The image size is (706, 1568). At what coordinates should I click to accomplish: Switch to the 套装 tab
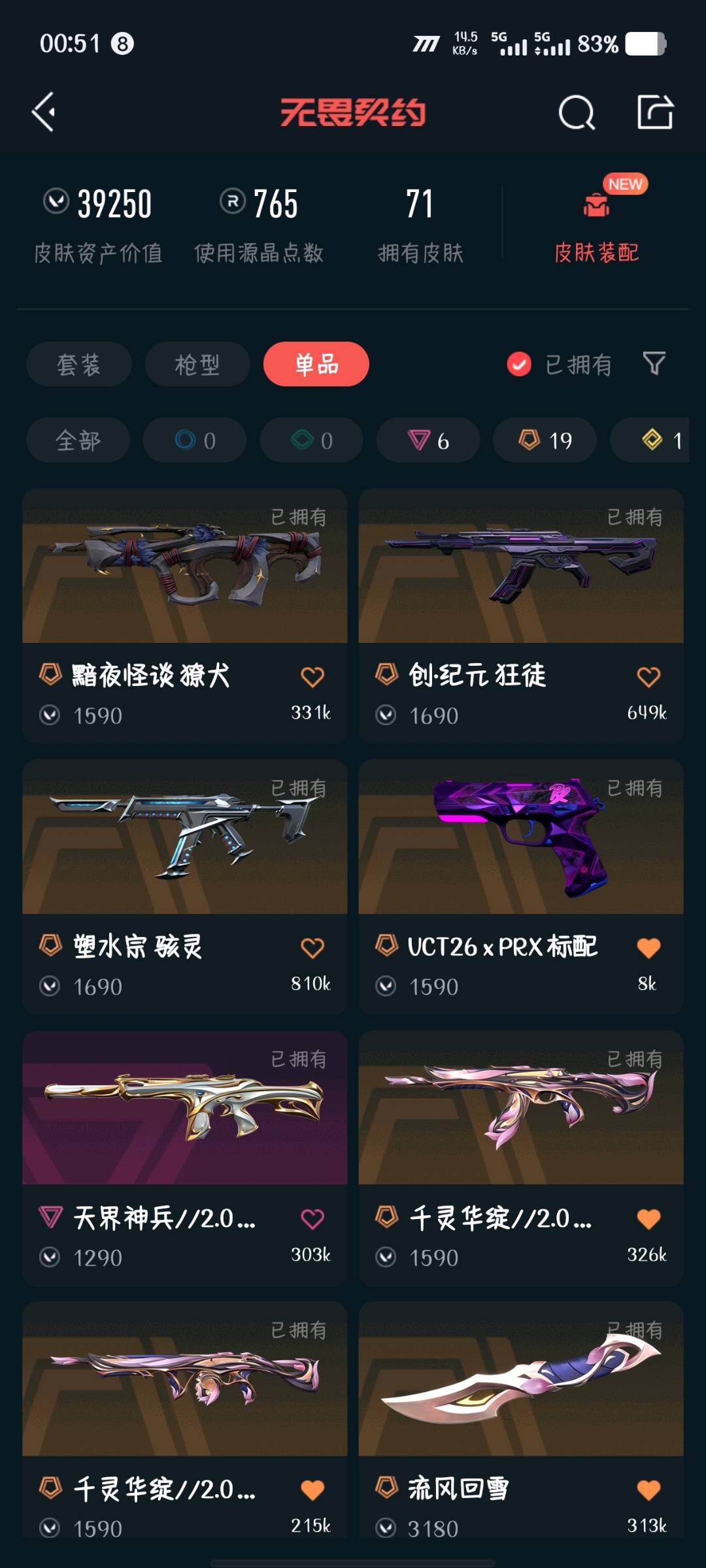[78, 364]
